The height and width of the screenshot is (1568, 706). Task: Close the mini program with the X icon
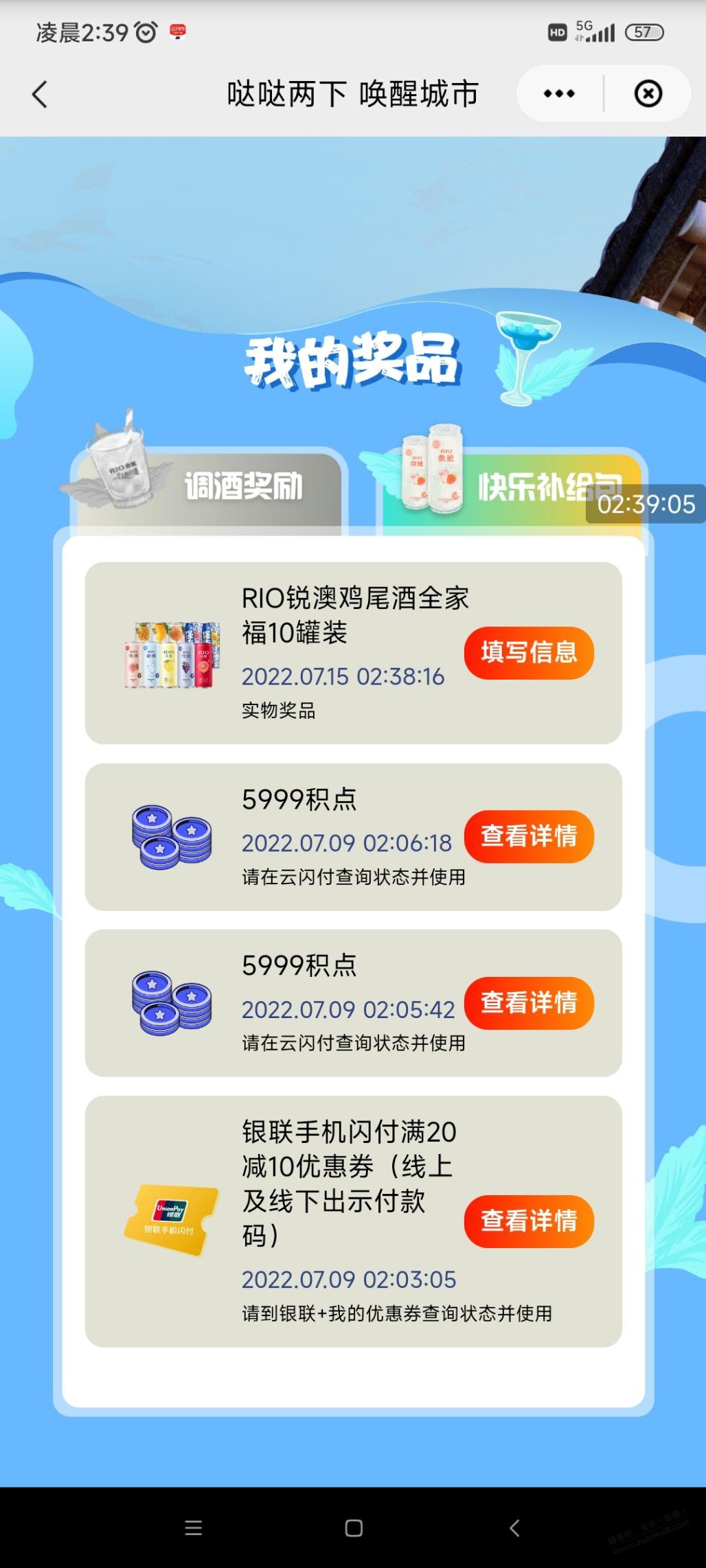pos(648,94)
